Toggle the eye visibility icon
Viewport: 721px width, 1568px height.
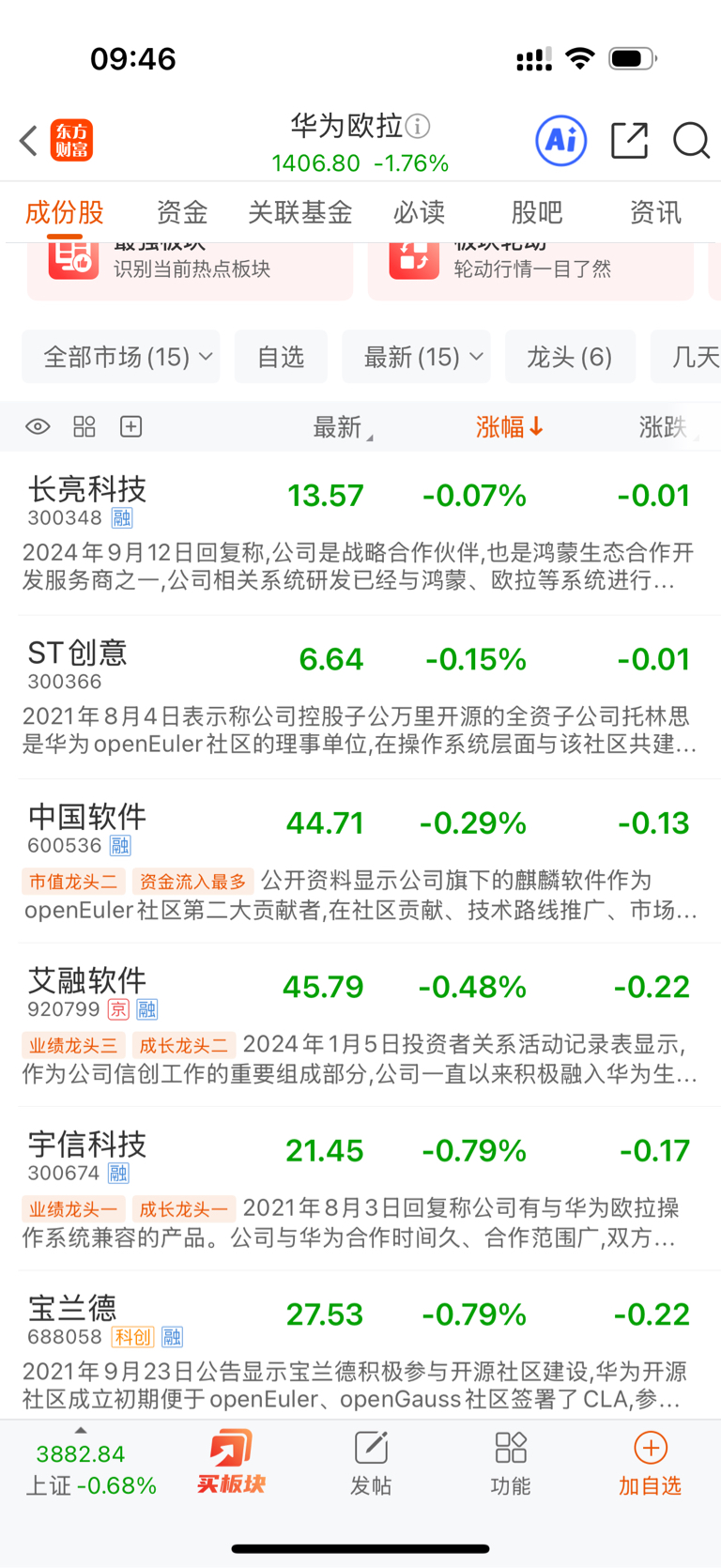(38, 427)
